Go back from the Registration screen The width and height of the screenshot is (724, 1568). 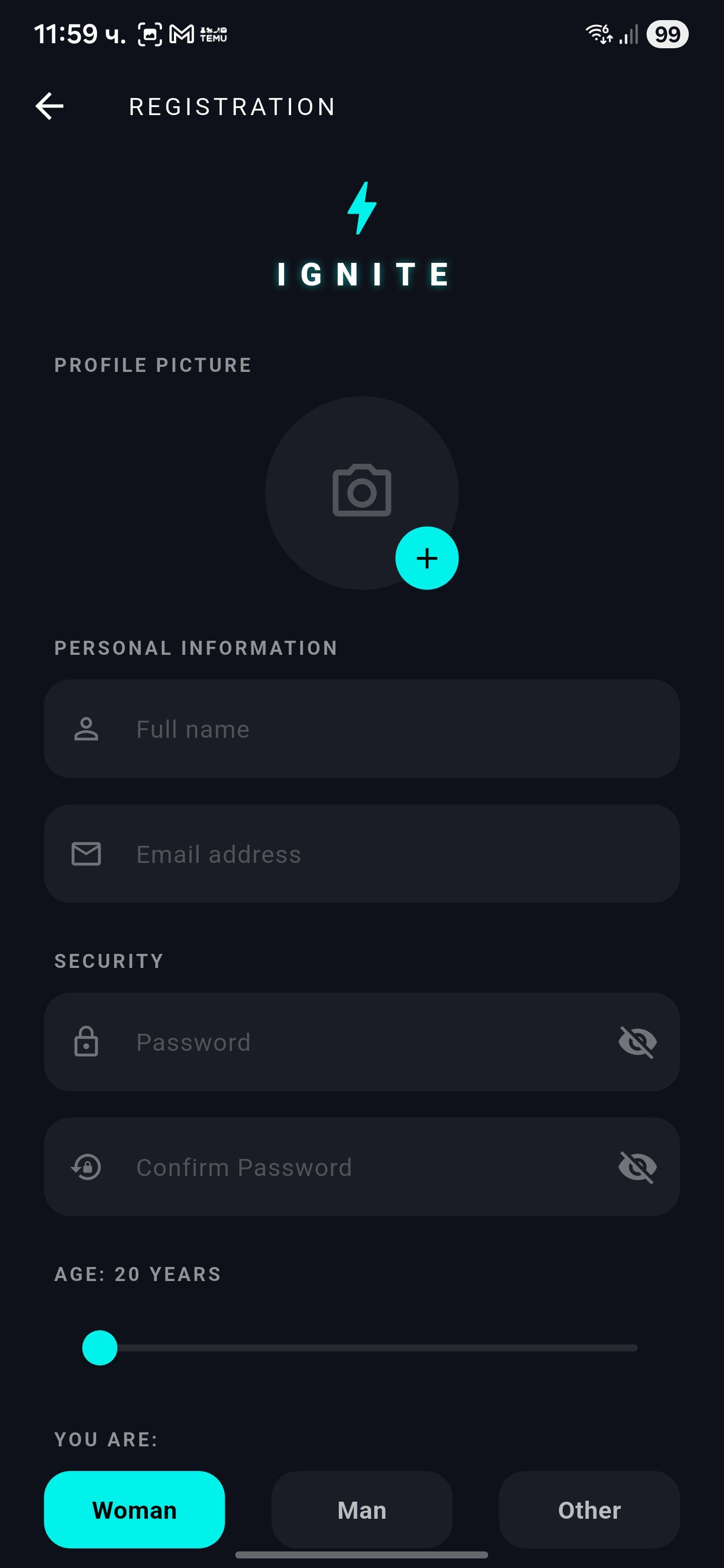click(x=49, y=107)
